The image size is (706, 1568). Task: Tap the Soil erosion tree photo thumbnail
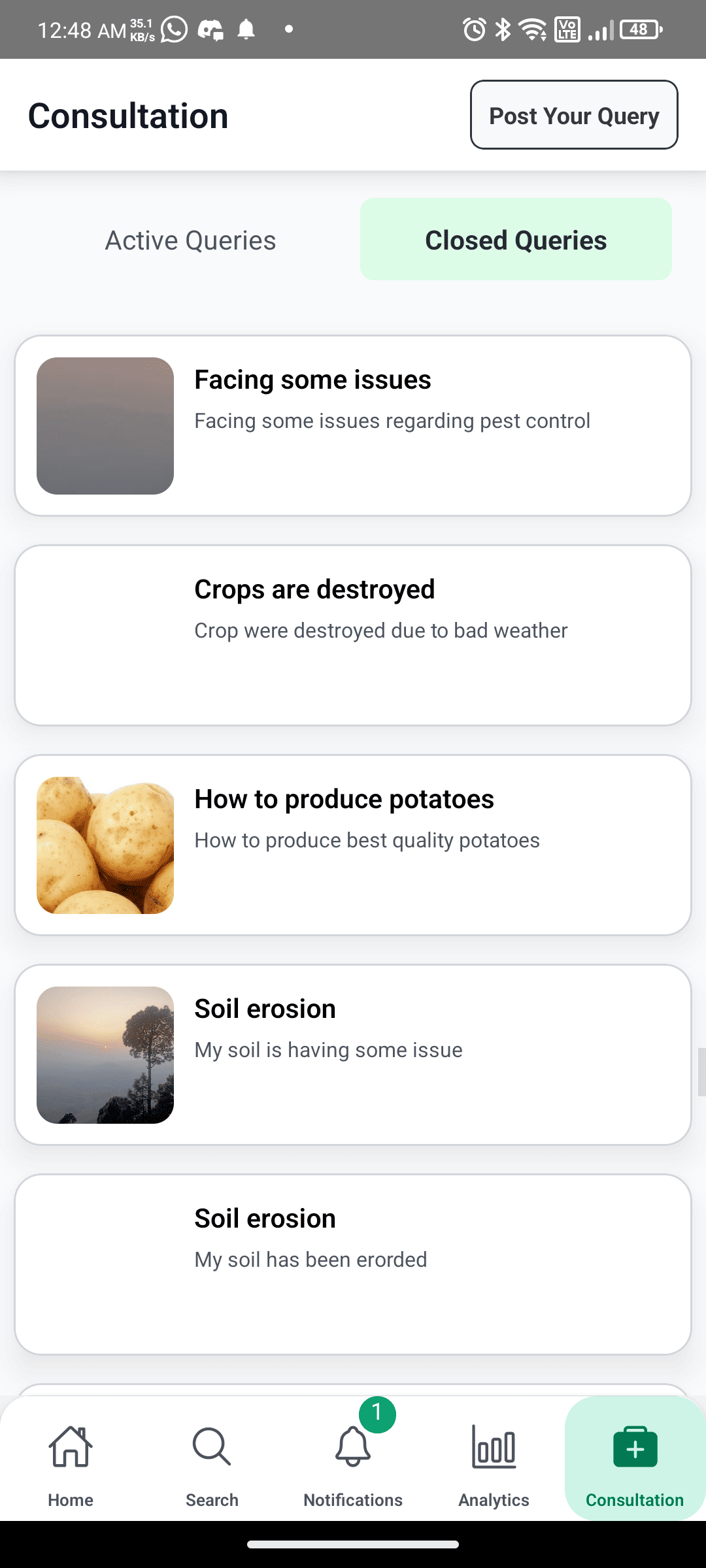tap(105, 1054)
